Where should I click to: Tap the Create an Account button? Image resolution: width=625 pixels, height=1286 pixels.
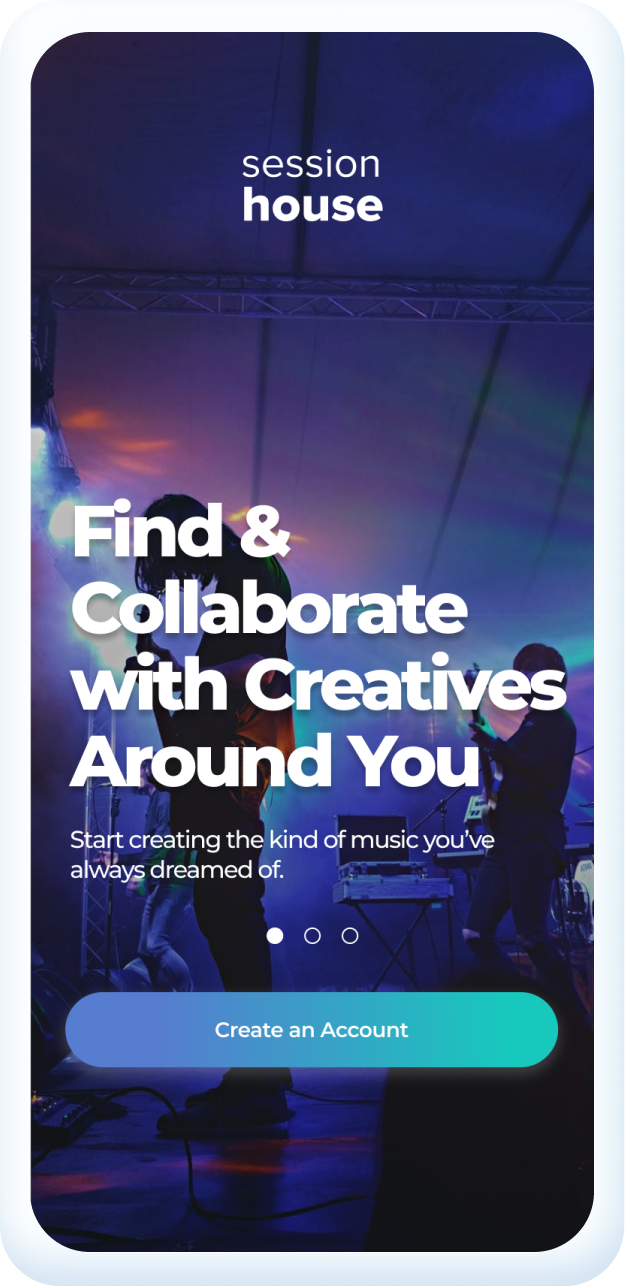(311, 1029)
